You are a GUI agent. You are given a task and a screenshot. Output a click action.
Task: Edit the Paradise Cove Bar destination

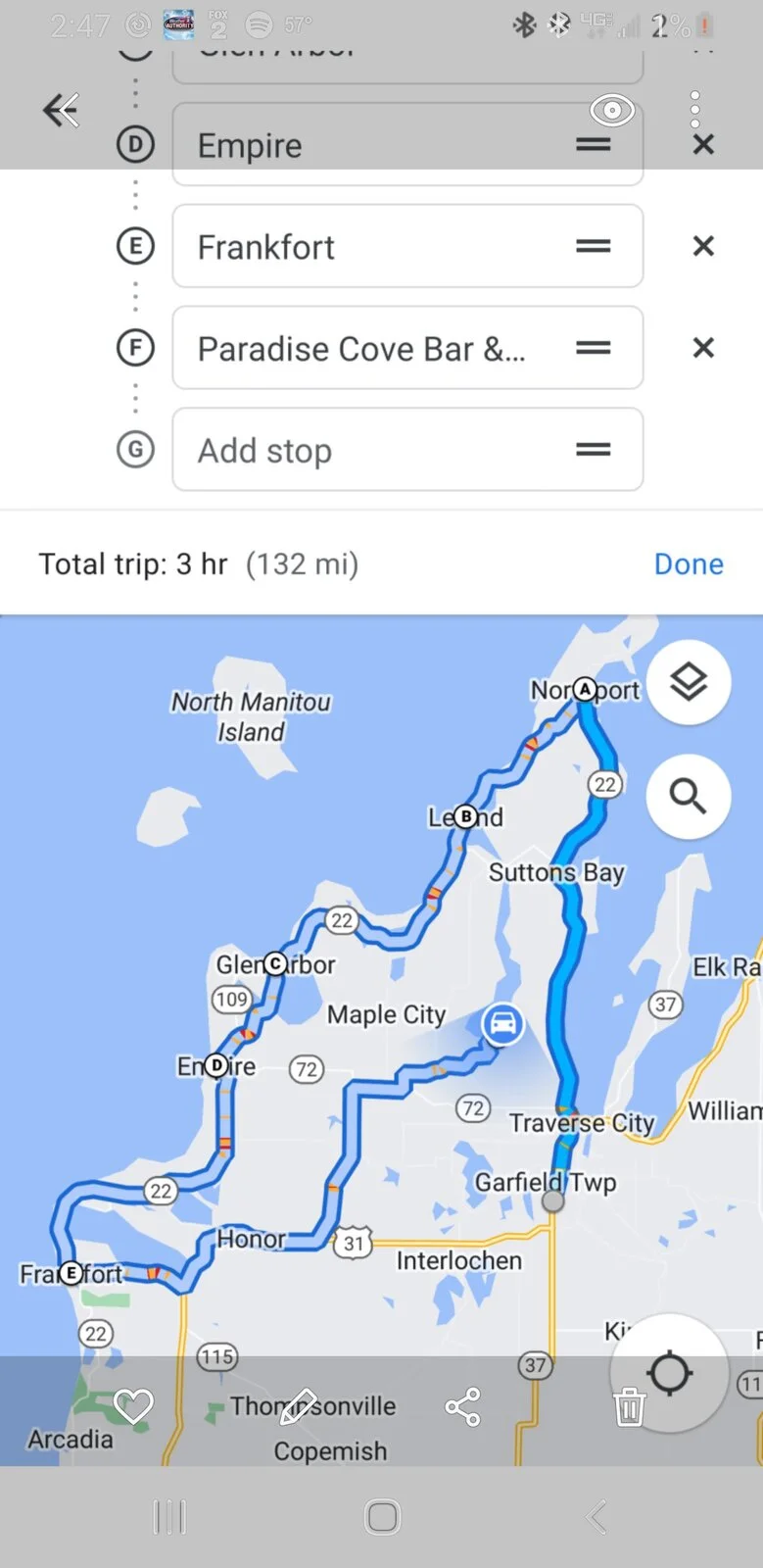pyautogui.click(x=372, y=349)
